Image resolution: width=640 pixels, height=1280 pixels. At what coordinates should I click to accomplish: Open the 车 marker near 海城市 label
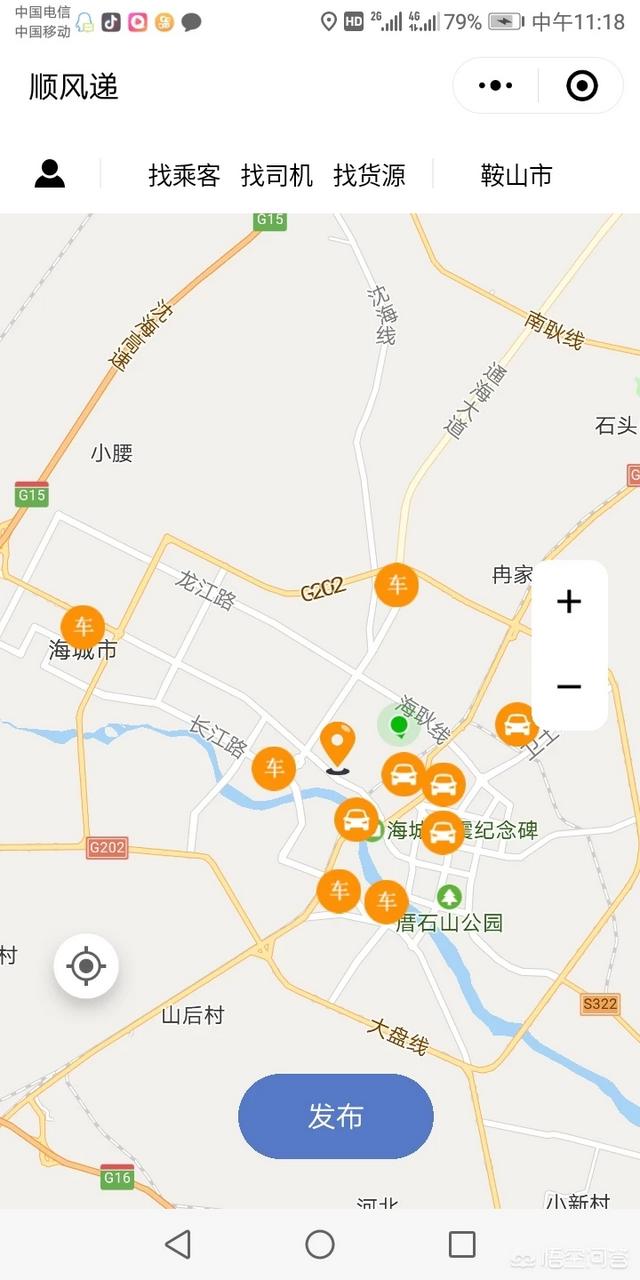83,627
